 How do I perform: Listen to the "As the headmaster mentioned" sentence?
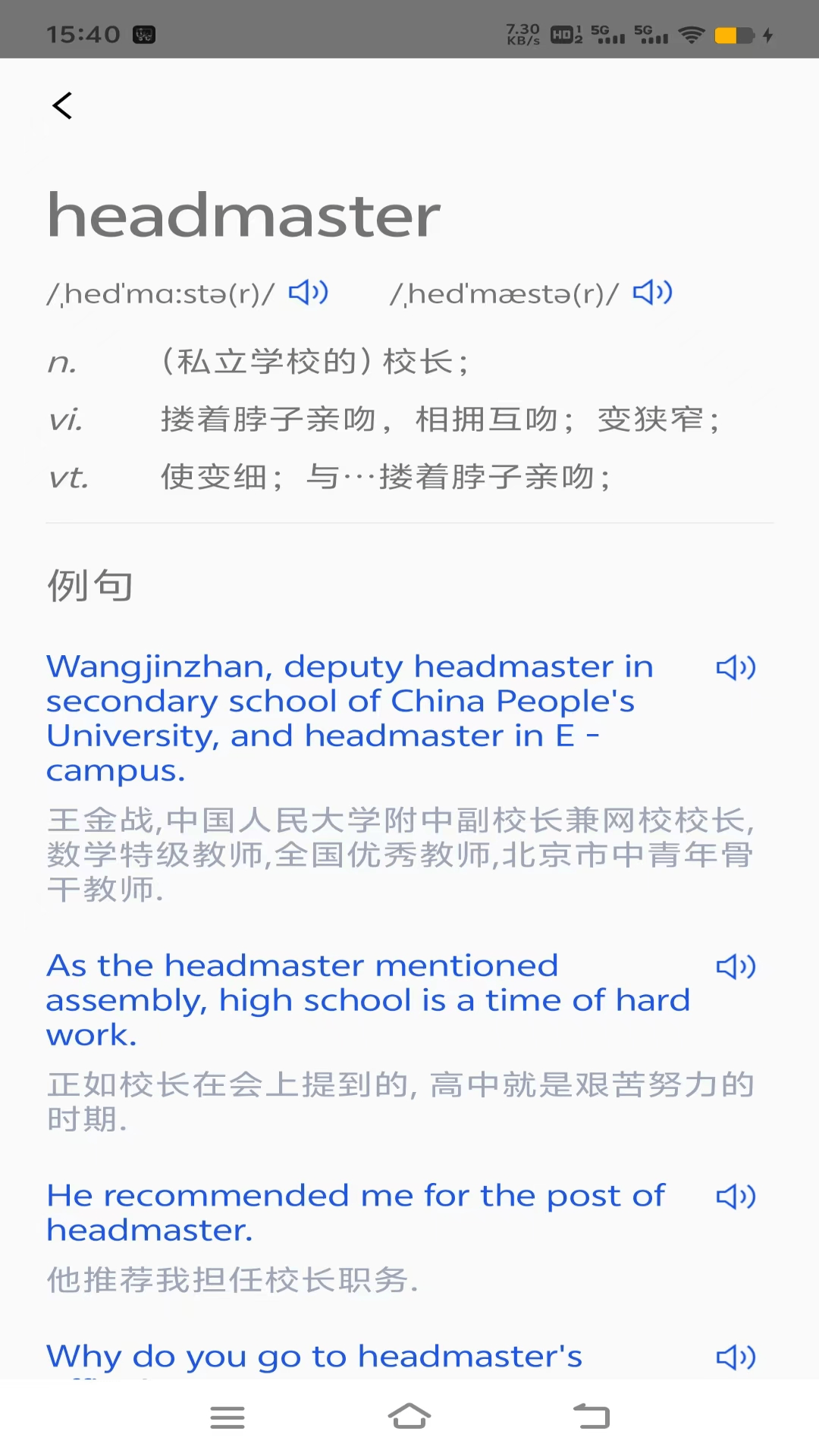point(736,966)
